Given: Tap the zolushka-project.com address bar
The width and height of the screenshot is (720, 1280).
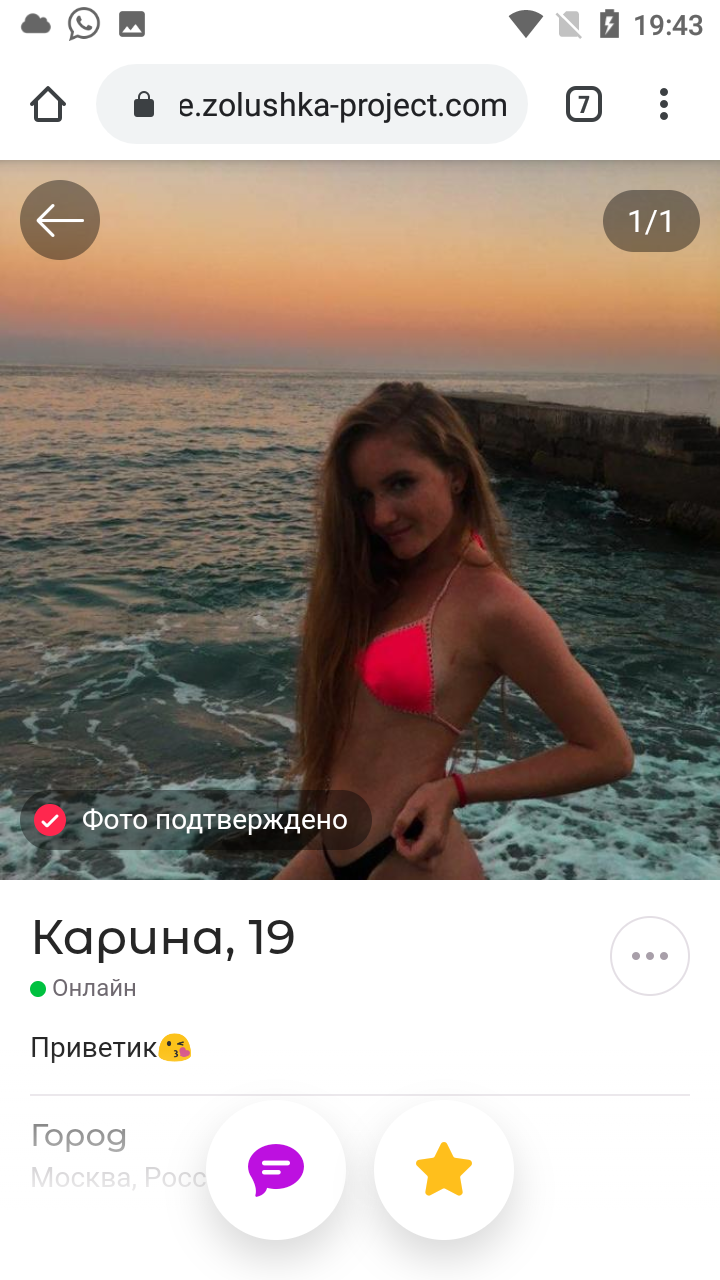Looking at the screenshot, I should [312, 104].
